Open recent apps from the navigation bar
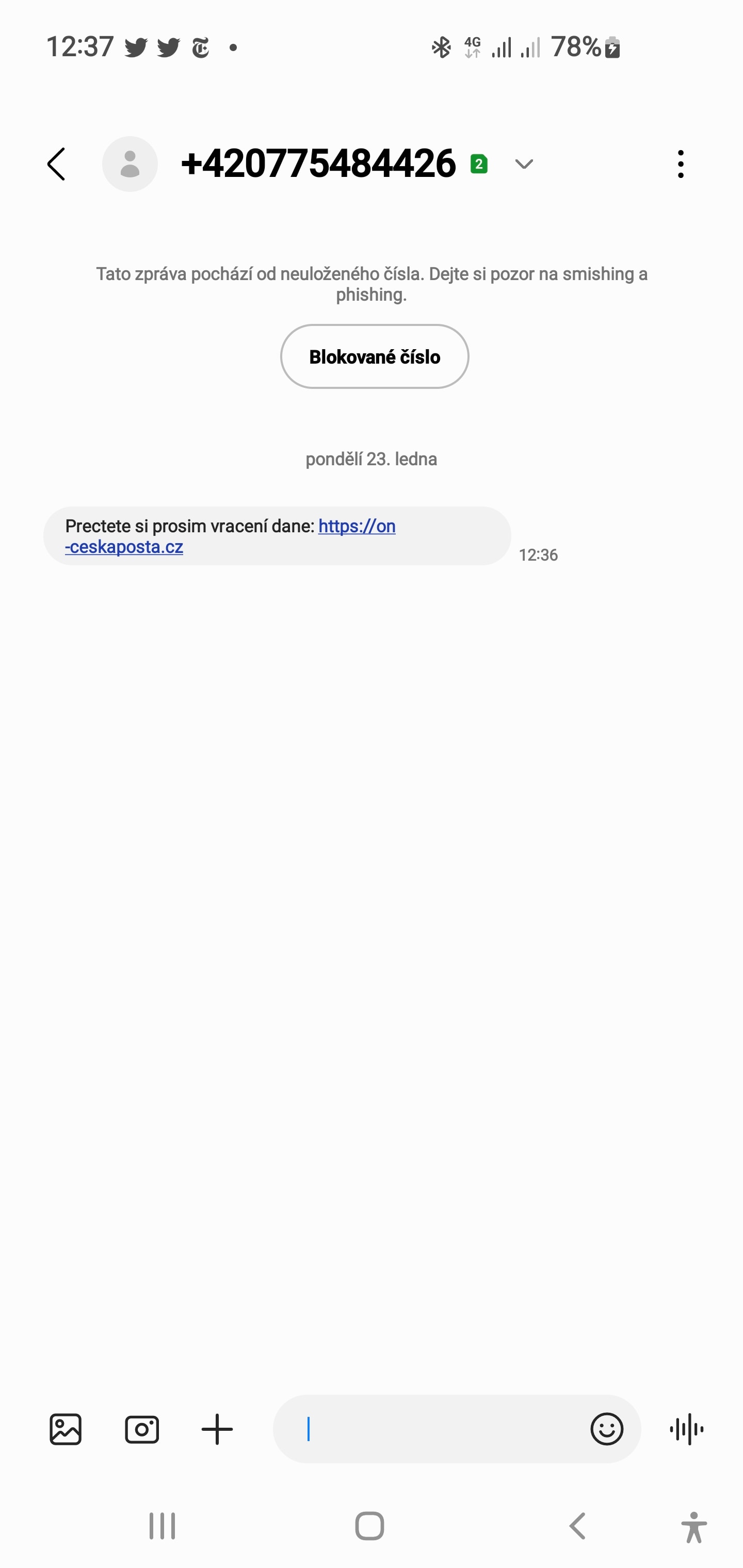 (162, 1526)
